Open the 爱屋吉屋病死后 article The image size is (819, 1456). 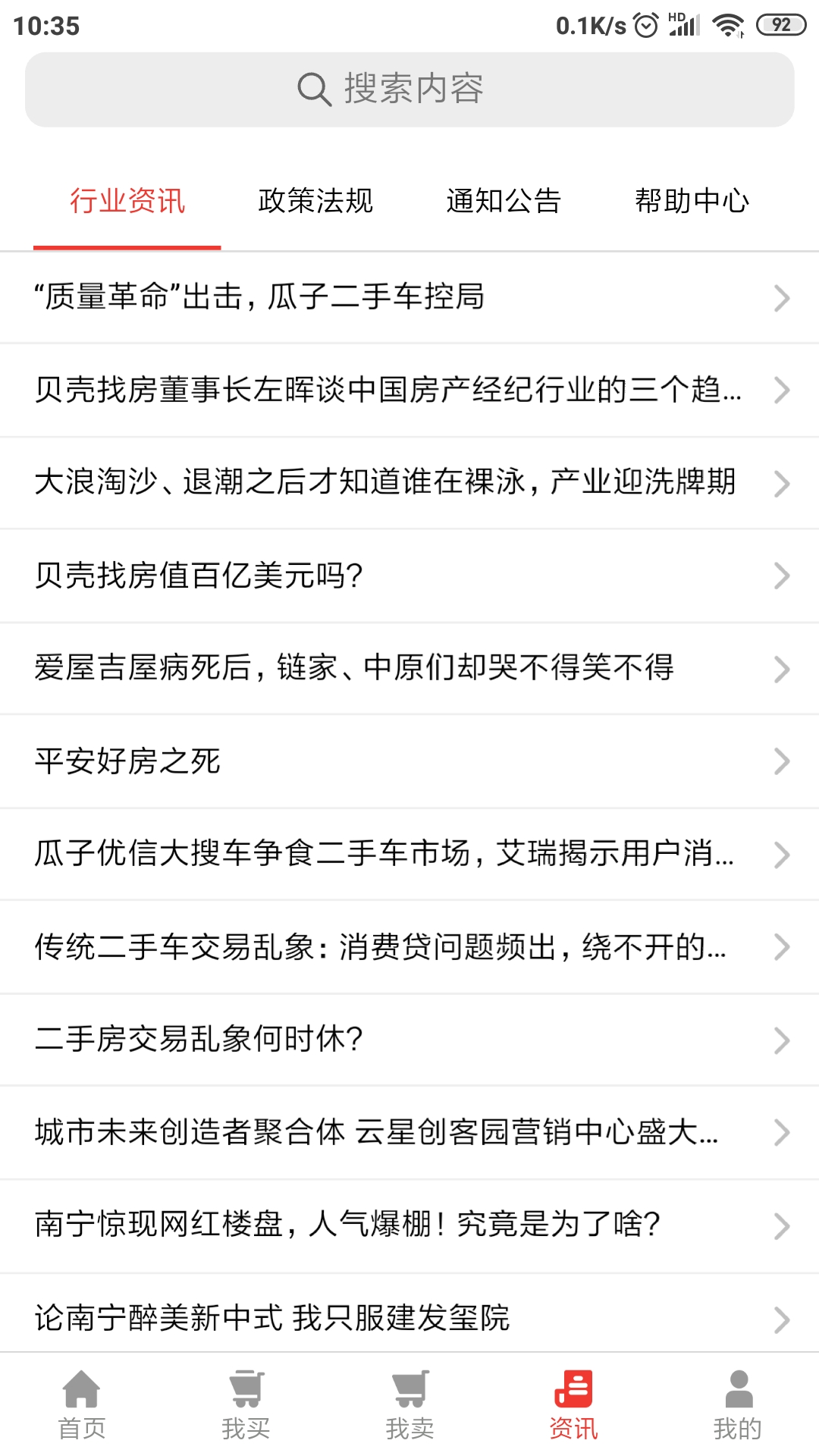[357, 668]
